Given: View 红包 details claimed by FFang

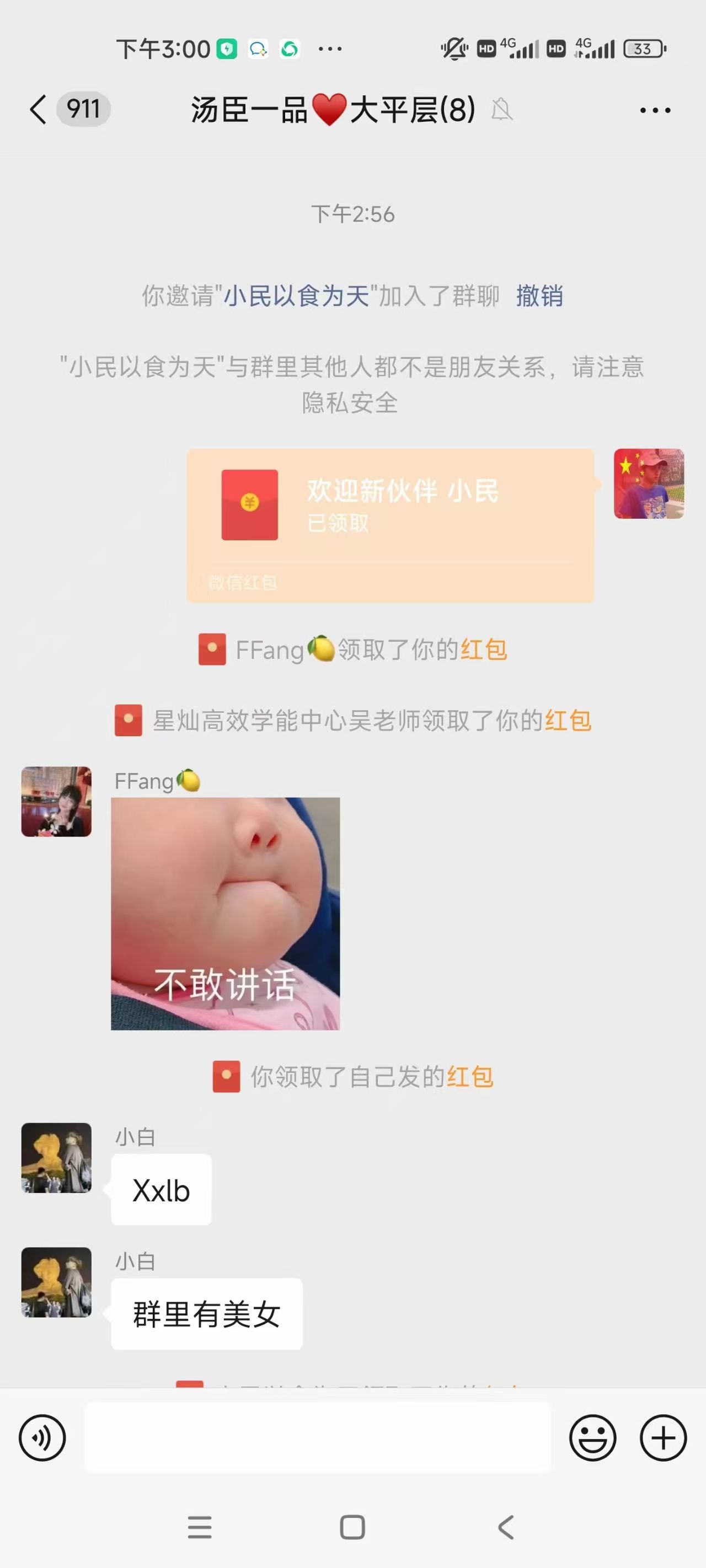Looking at the screenshot, I should click(x=484, y=649).
